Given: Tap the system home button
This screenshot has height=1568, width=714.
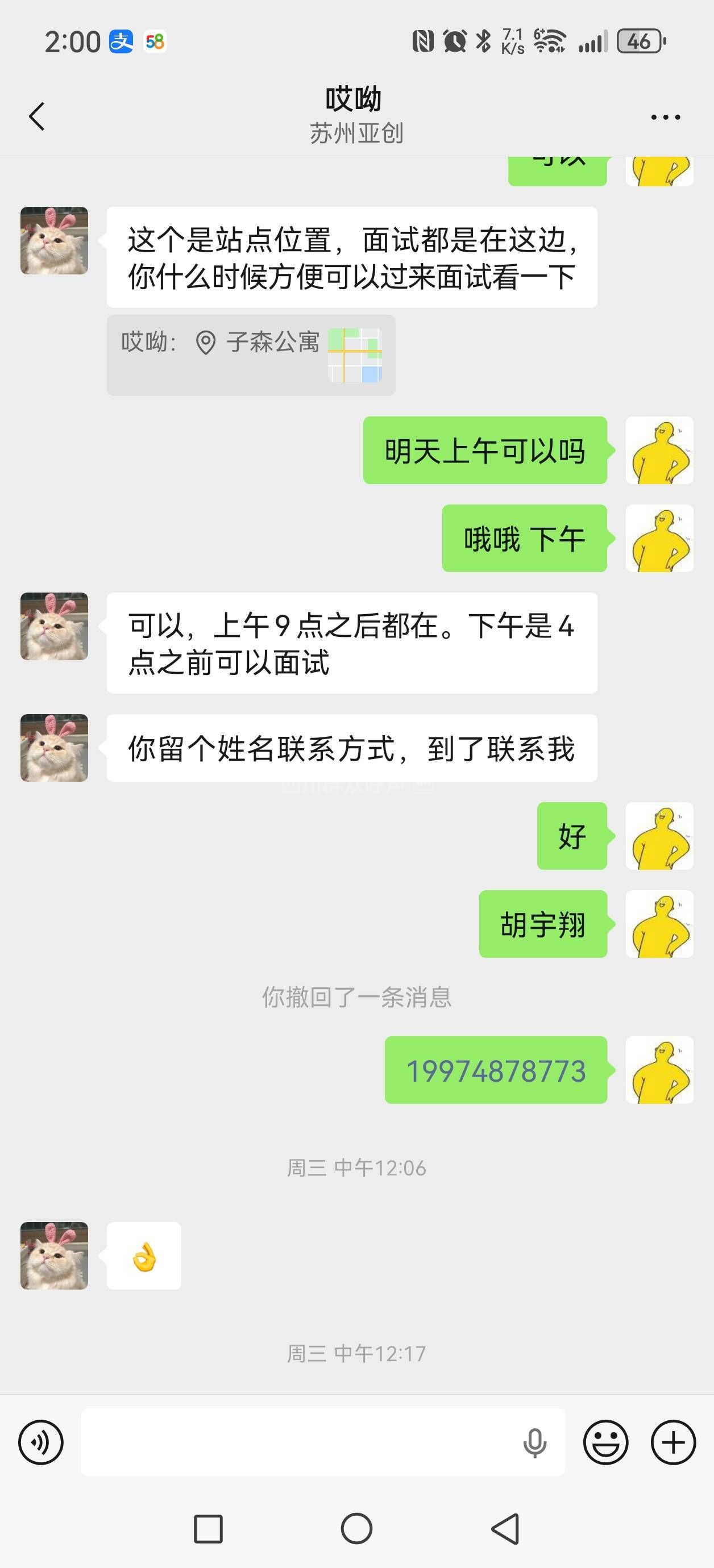Looking at the screenshot, I should (x=356, y=1528).
